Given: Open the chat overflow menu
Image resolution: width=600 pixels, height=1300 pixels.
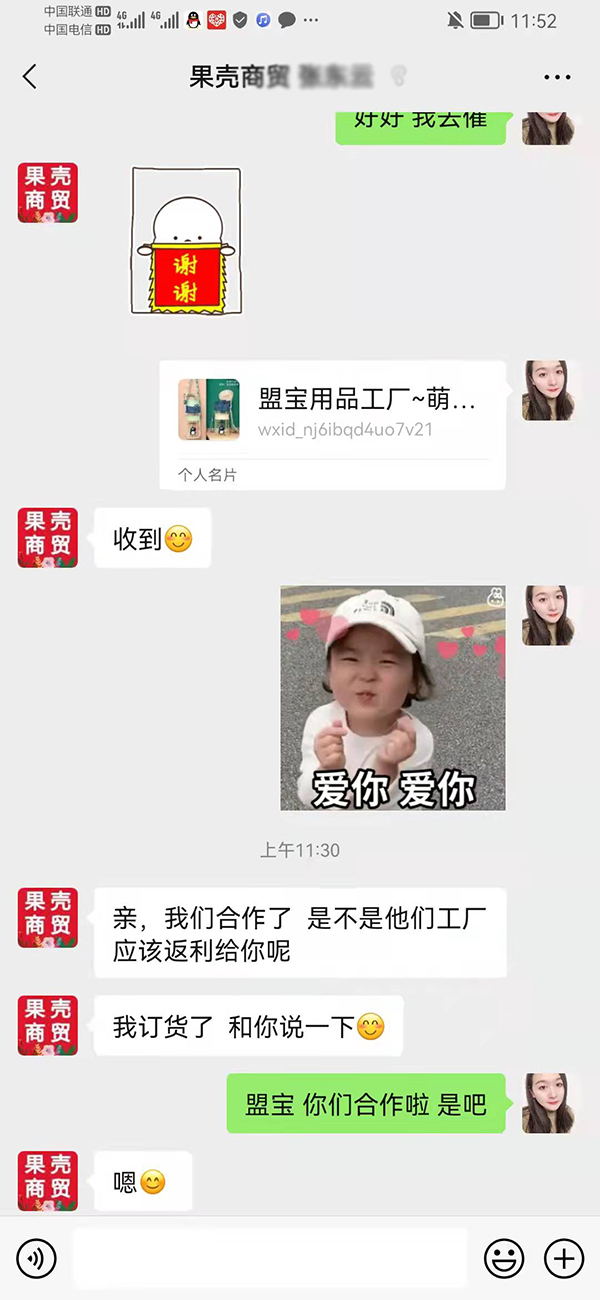Looking at the screenshot, I should coord(556,77).
